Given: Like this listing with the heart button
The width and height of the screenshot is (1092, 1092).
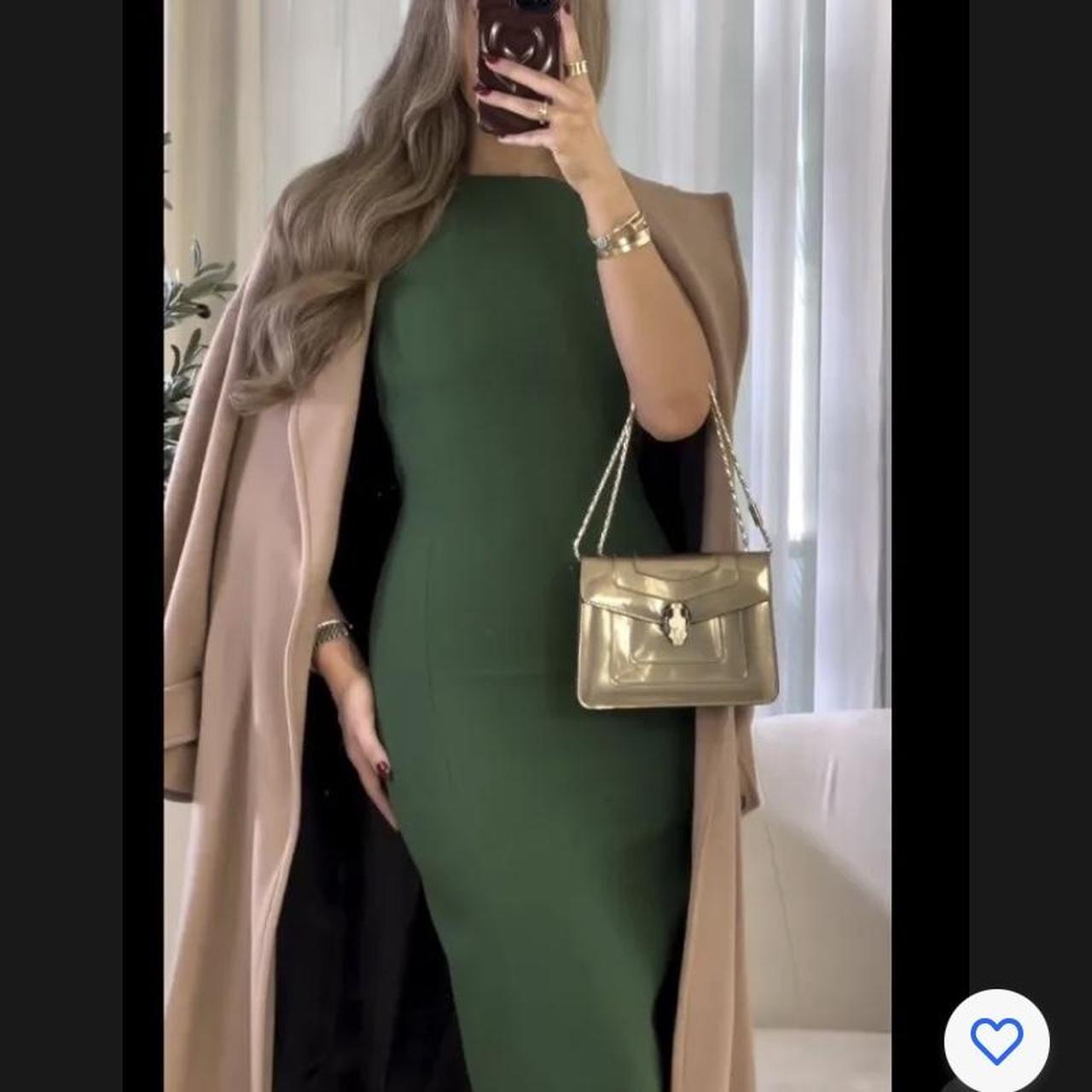Looking at the screenshot, I should click(x=996, y=1040).
